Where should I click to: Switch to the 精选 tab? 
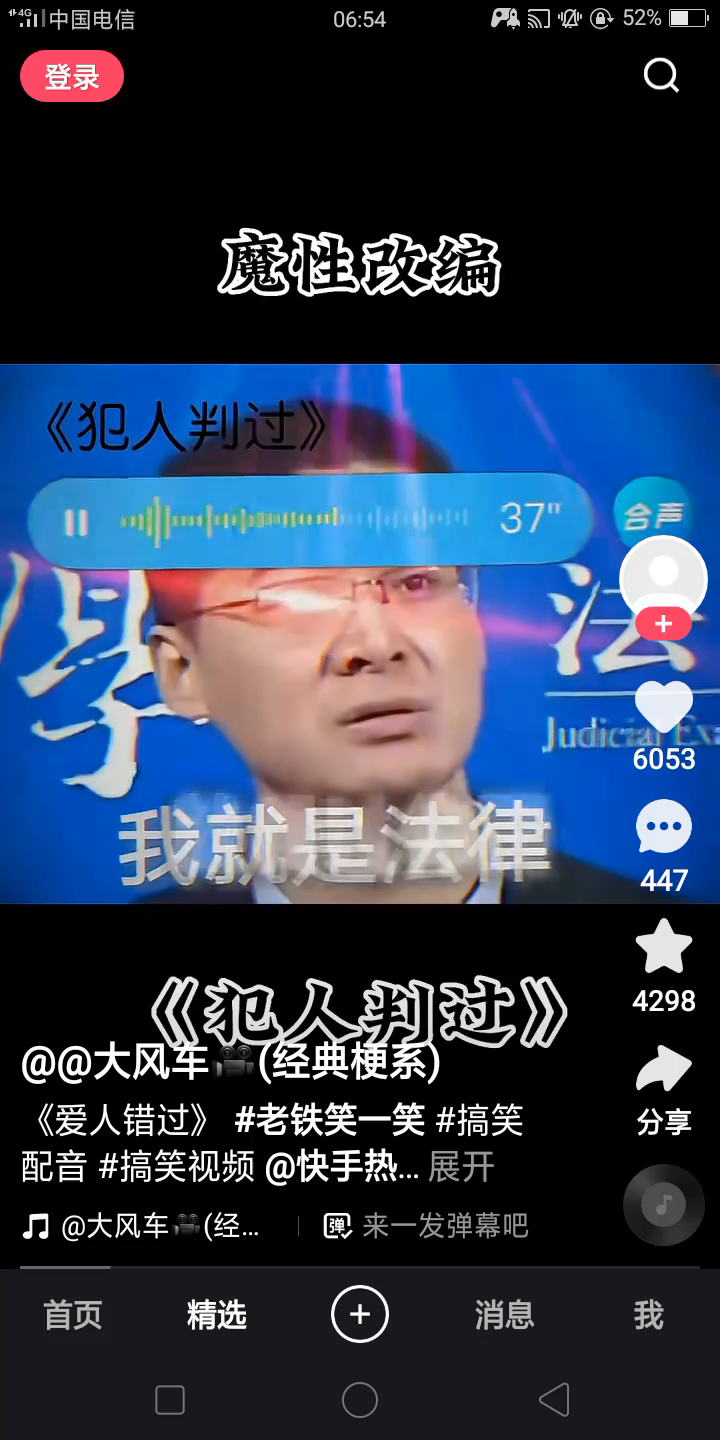click(x=216, y=1315)
